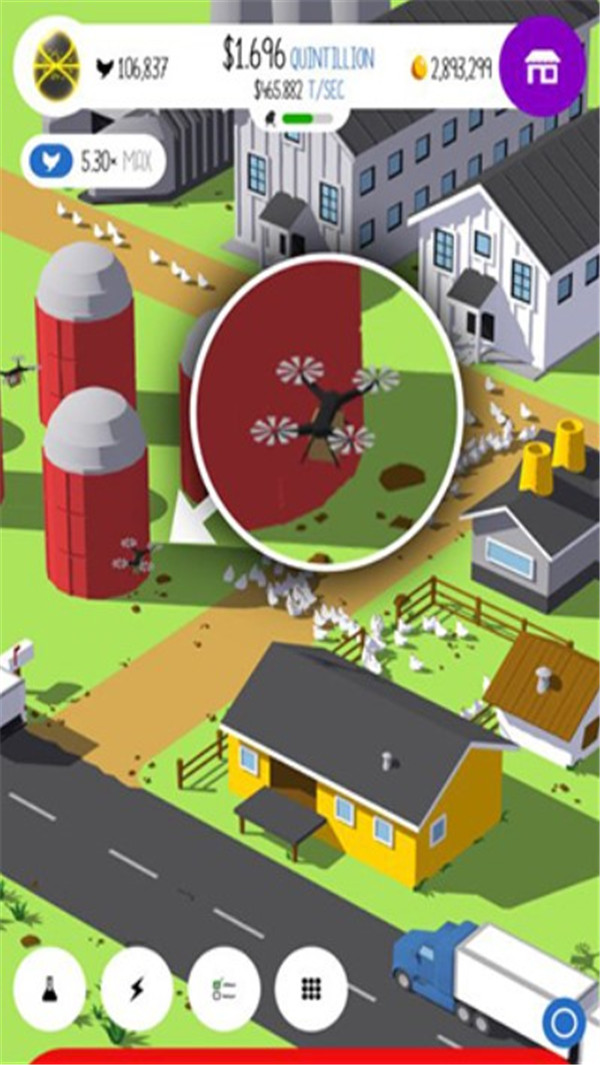Open the shop with the purple store button
The height and width of the screenshot is (1065, 600).
(543, 66)
